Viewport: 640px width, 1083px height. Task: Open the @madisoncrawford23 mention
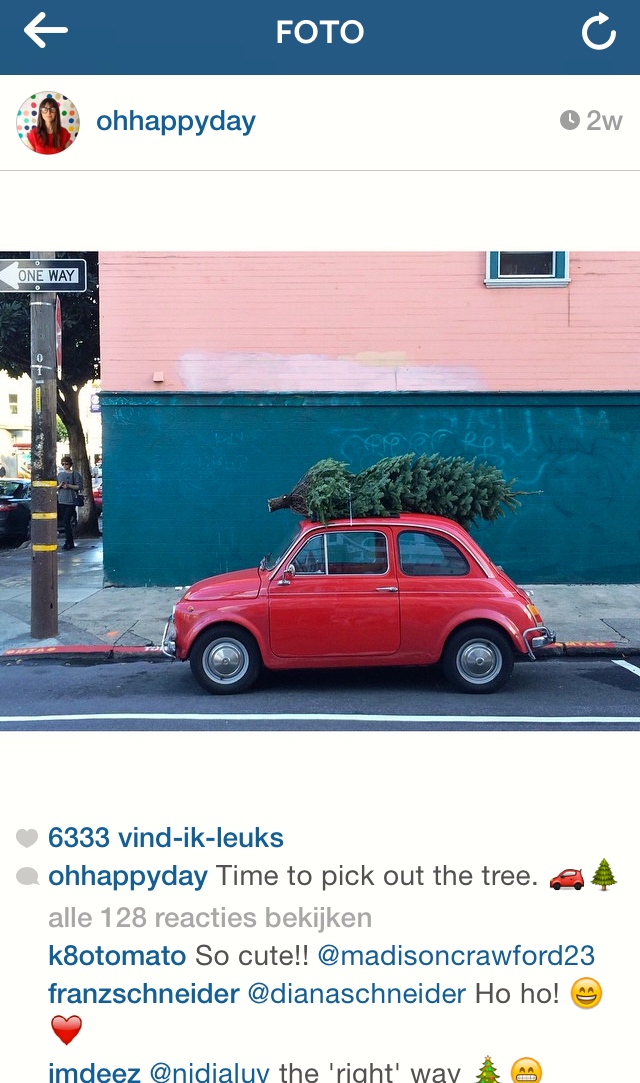[x=456, y=955]
